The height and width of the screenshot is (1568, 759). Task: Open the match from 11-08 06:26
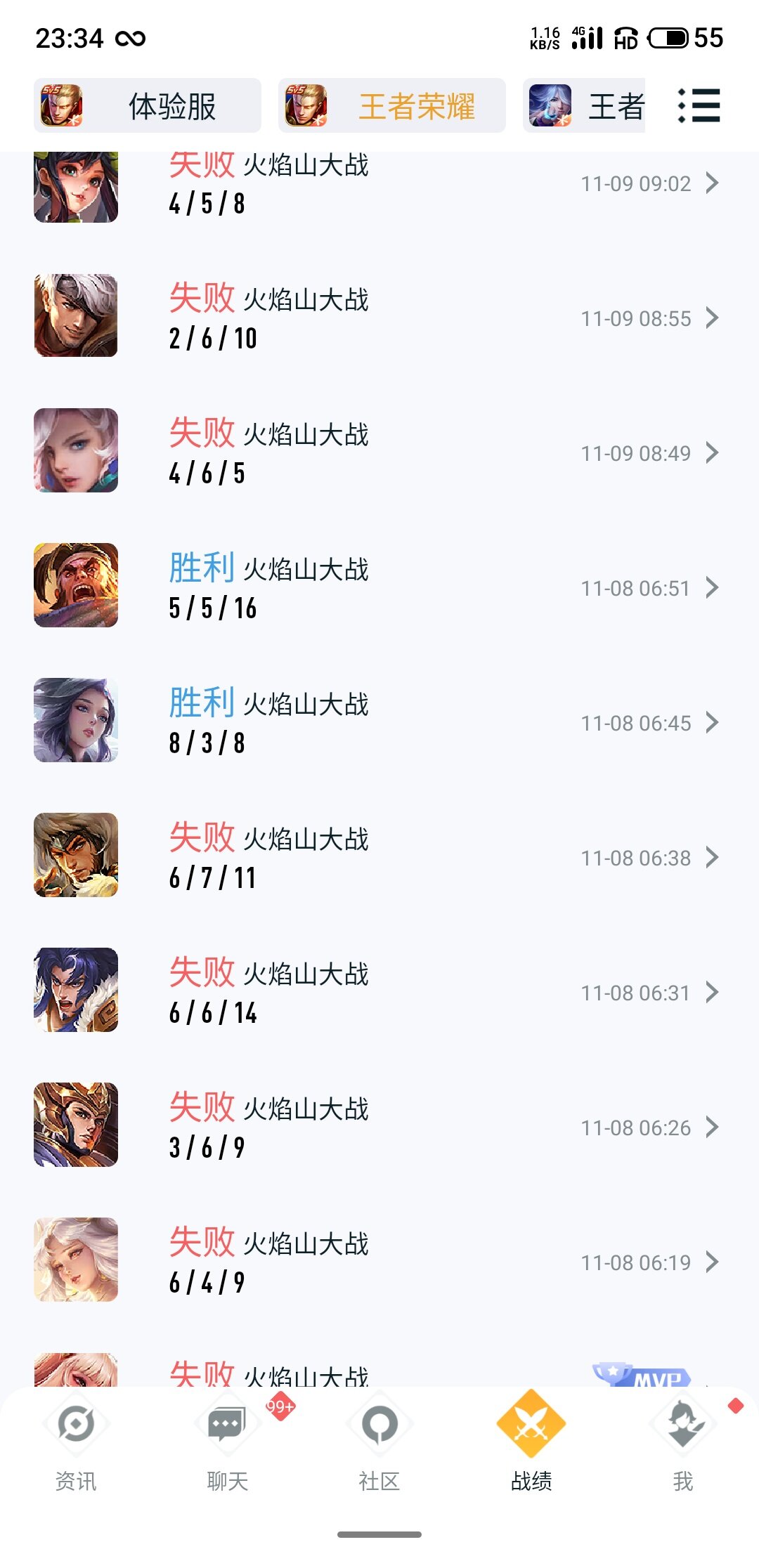pyautogui.click(x=379, y=1128)
